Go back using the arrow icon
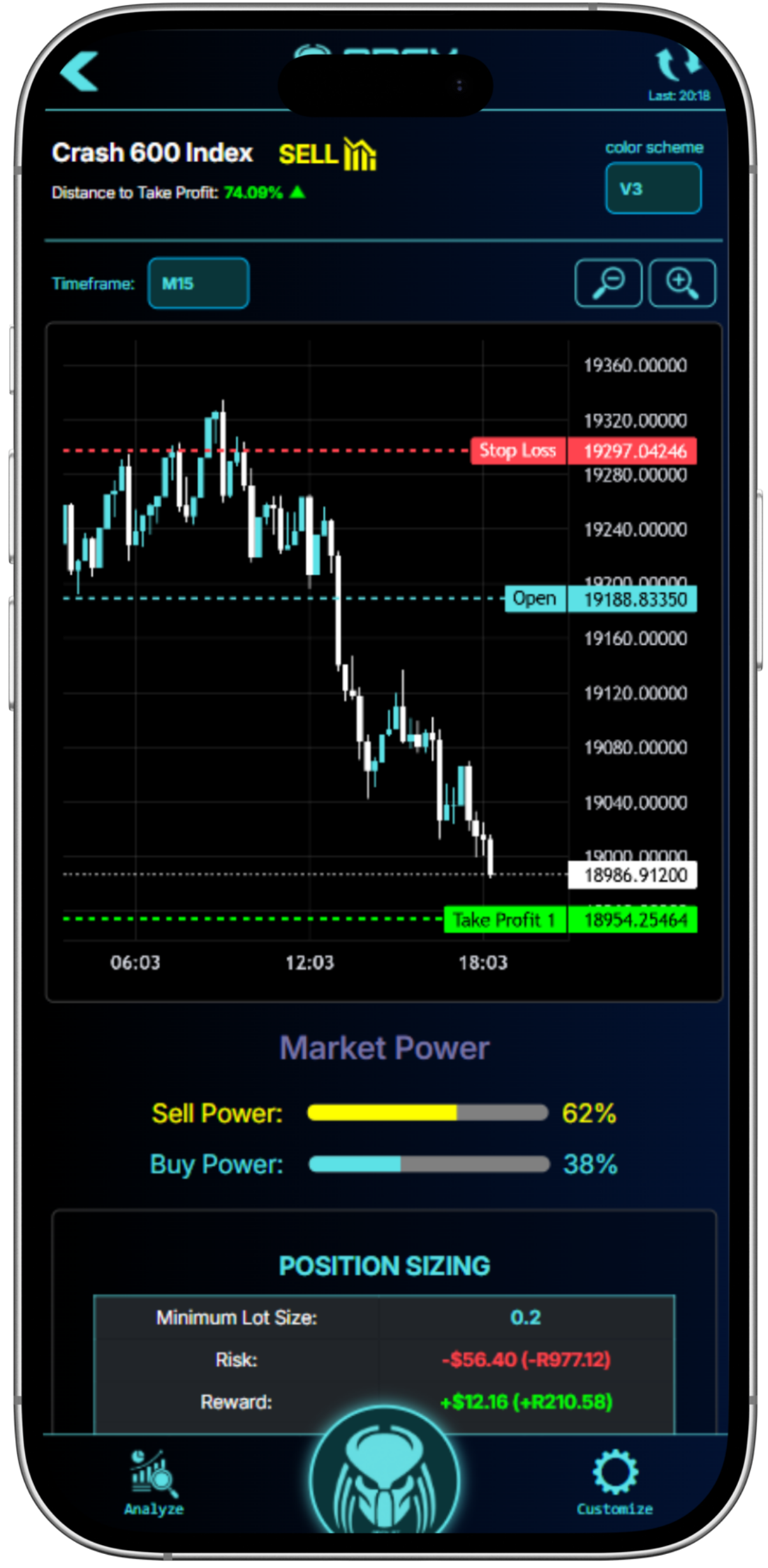The image size is (768, 1568). coord(80,71)
